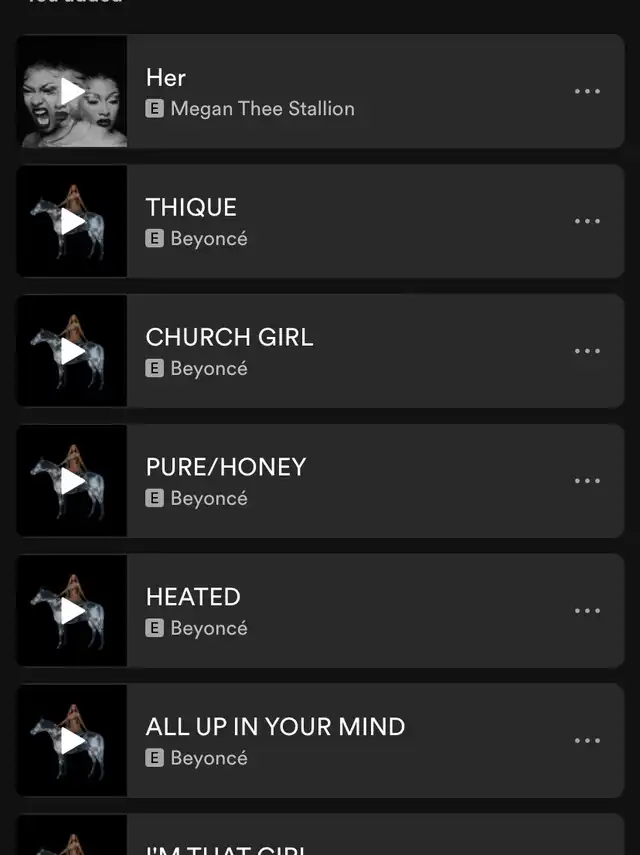Open more options for Her
The height and width of the screenshot is (855, 640).
pos(587,92)
